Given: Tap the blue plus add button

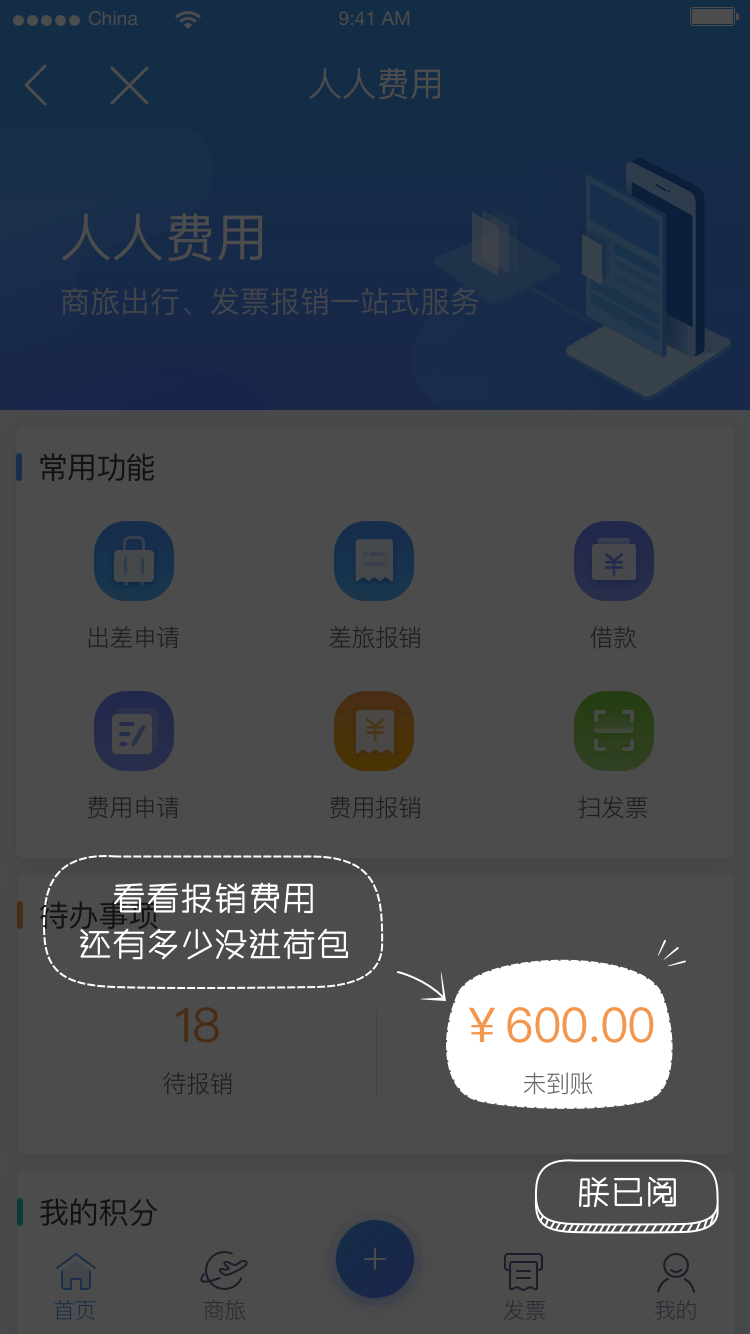Looking at the screenshot, I should (x=375, y=1259).
